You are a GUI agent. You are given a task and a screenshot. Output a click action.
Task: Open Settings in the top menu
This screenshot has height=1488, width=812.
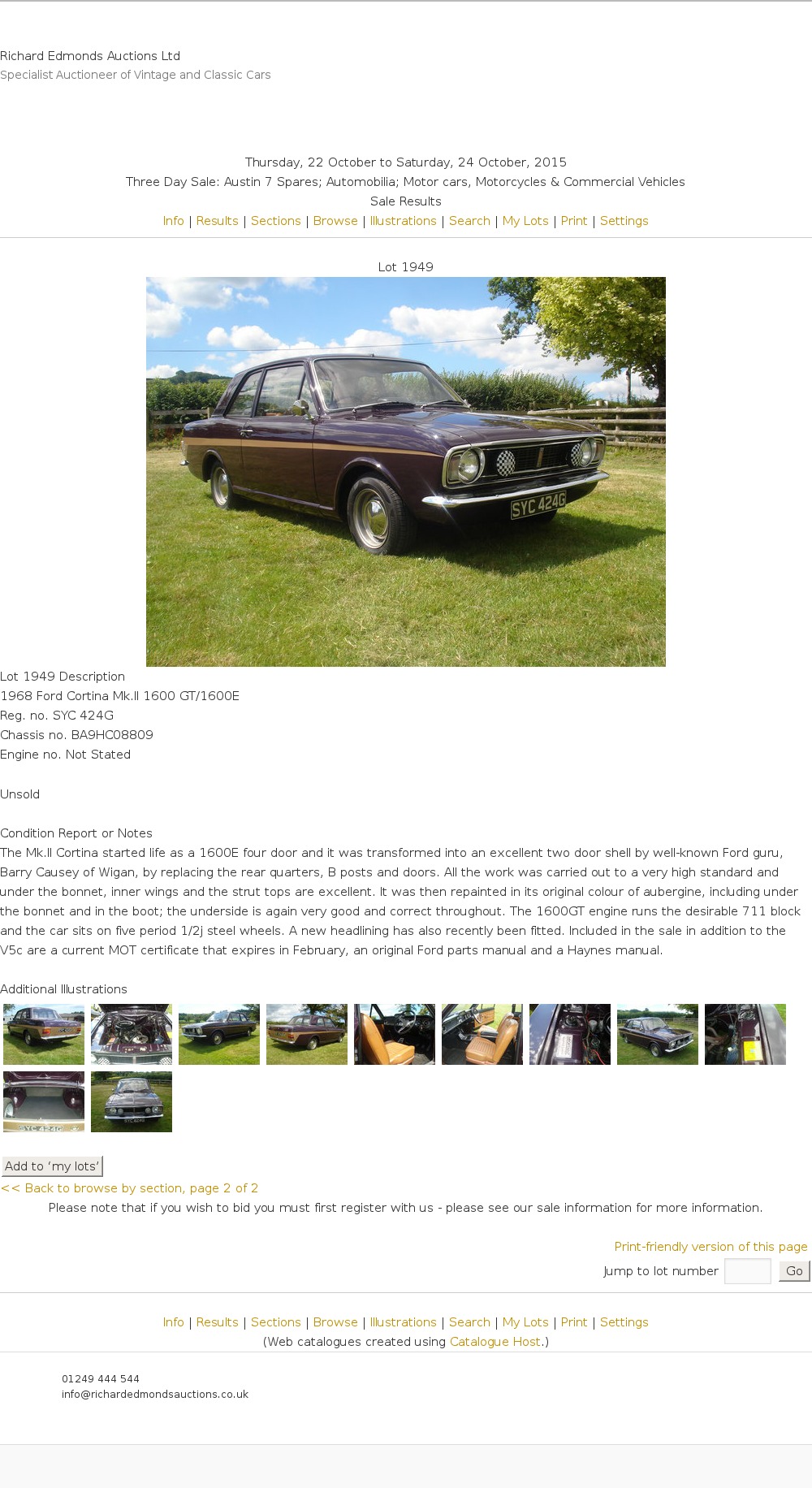point(624,221)
